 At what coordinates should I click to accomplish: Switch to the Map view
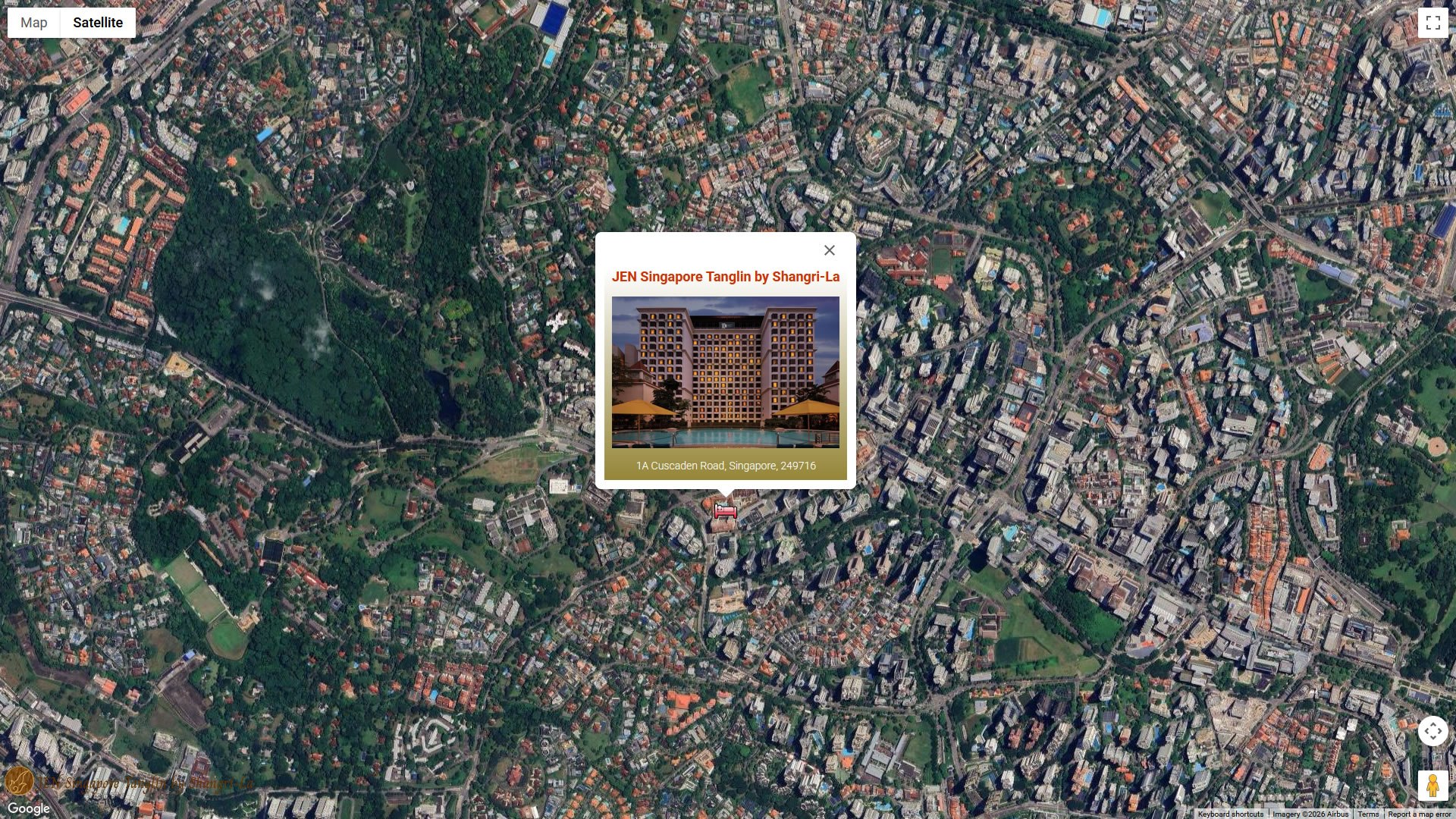(x=34, y=23)
